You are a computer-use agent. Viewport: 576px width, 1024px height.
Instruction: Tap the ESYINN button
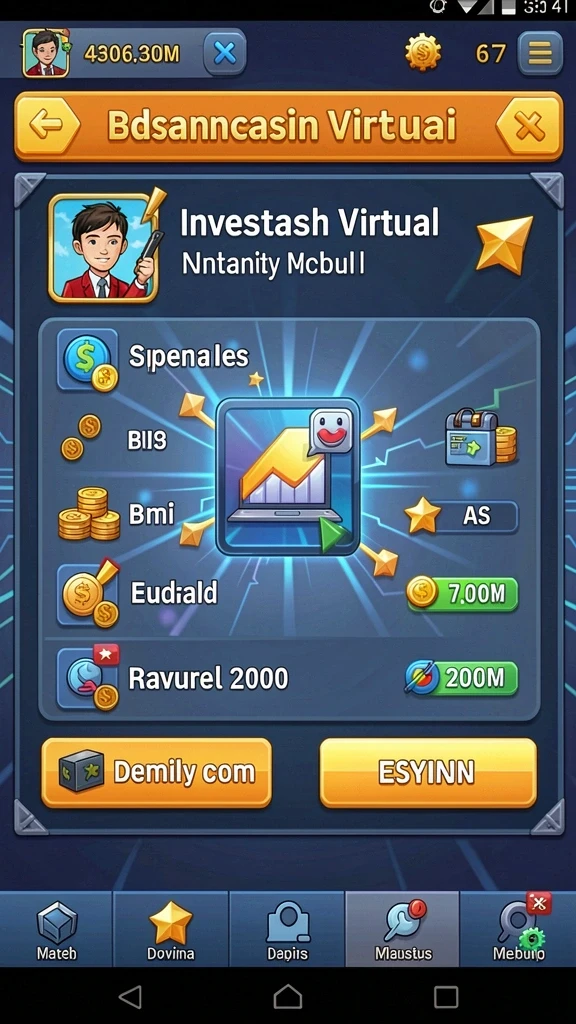coord(428,773)
